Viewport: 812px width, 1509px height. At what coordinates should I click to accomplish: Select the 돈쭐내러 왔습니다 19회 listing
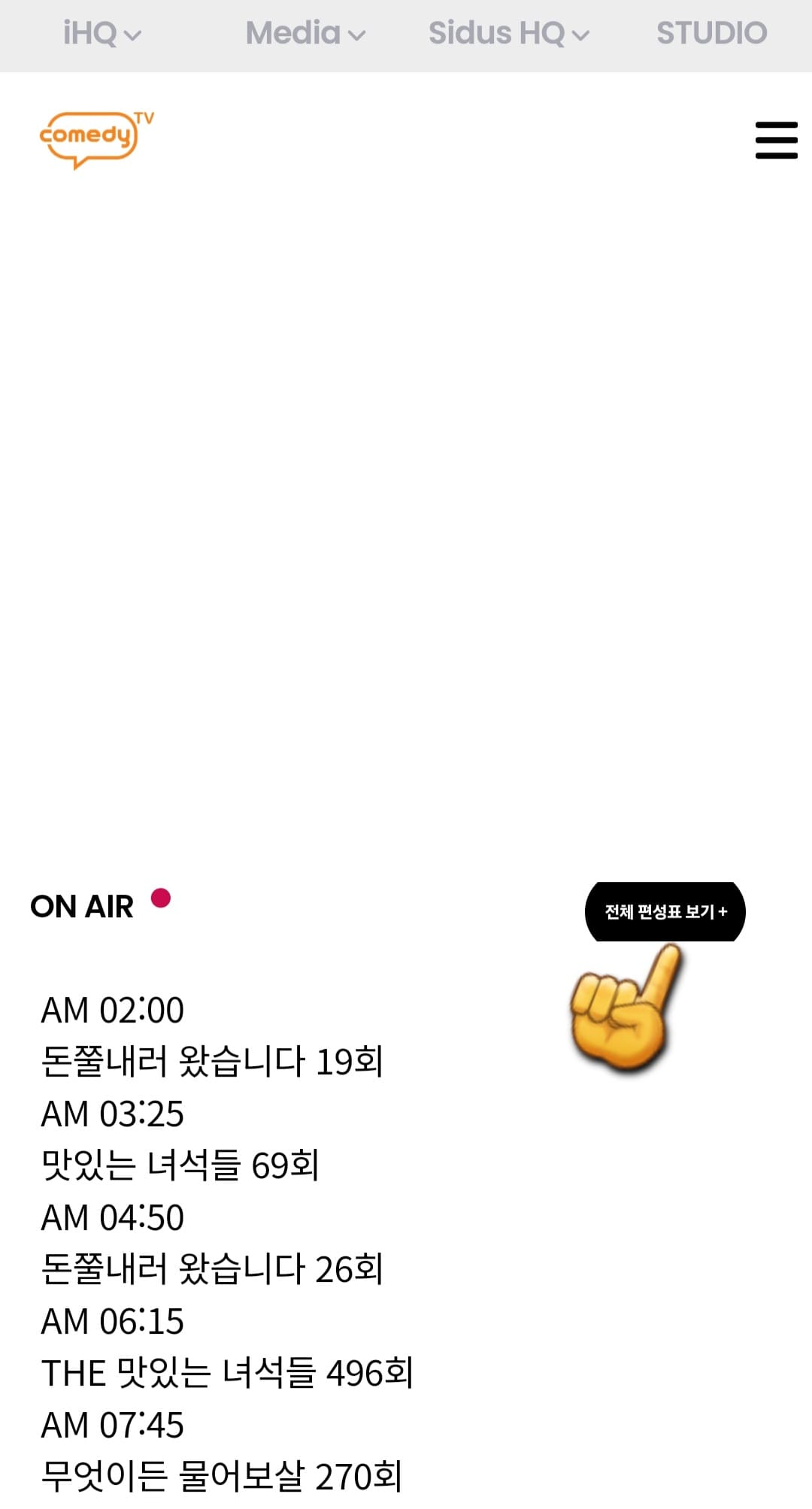pyautogui.click(x=214, y=1062)
